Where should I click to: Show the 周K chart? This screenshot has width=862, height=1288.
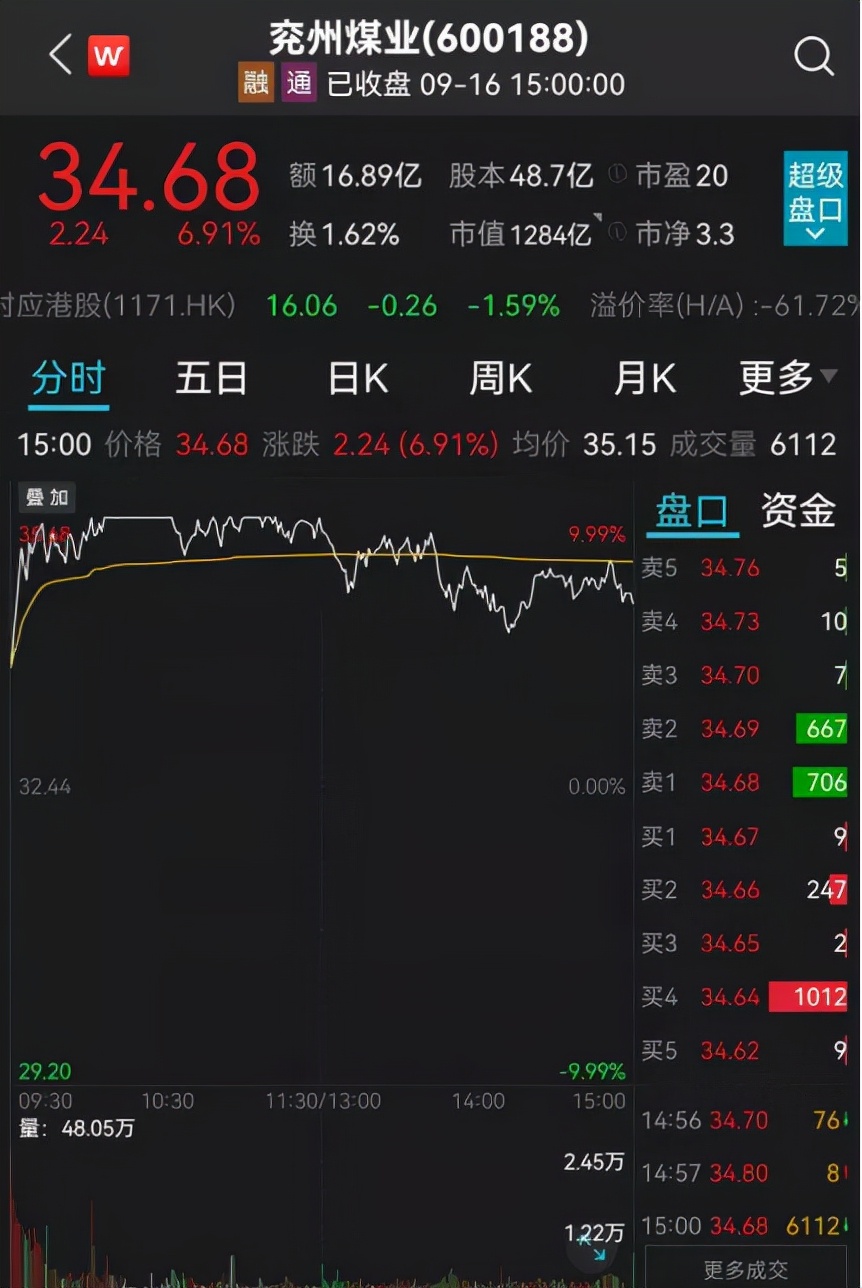coord(501,379)
